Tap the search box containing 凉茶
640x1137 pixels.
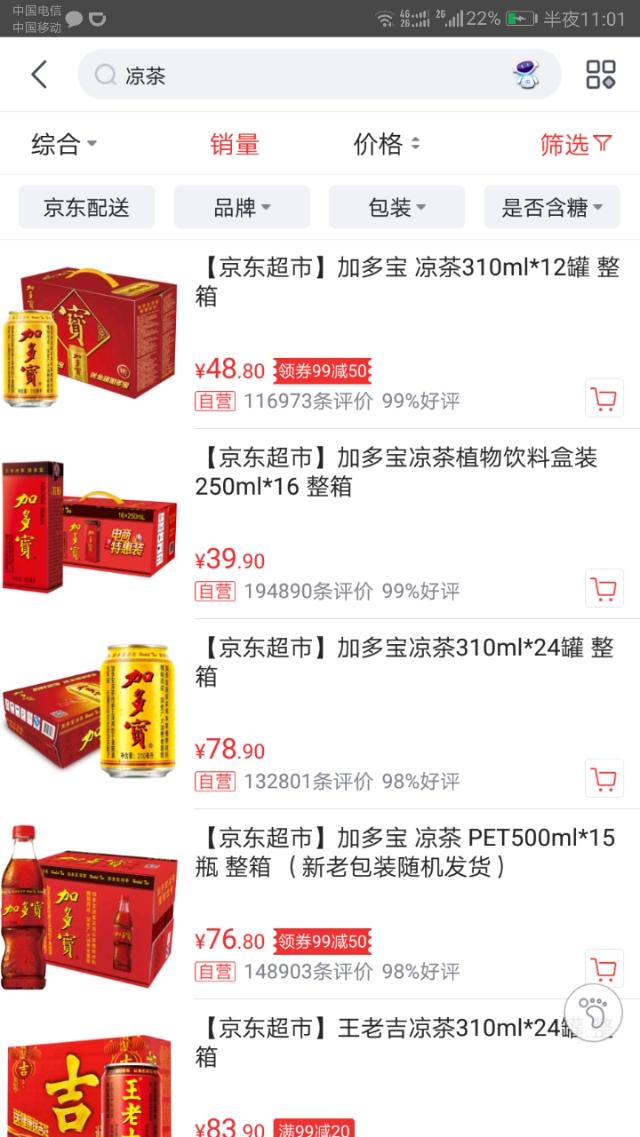tap(300, 75)
